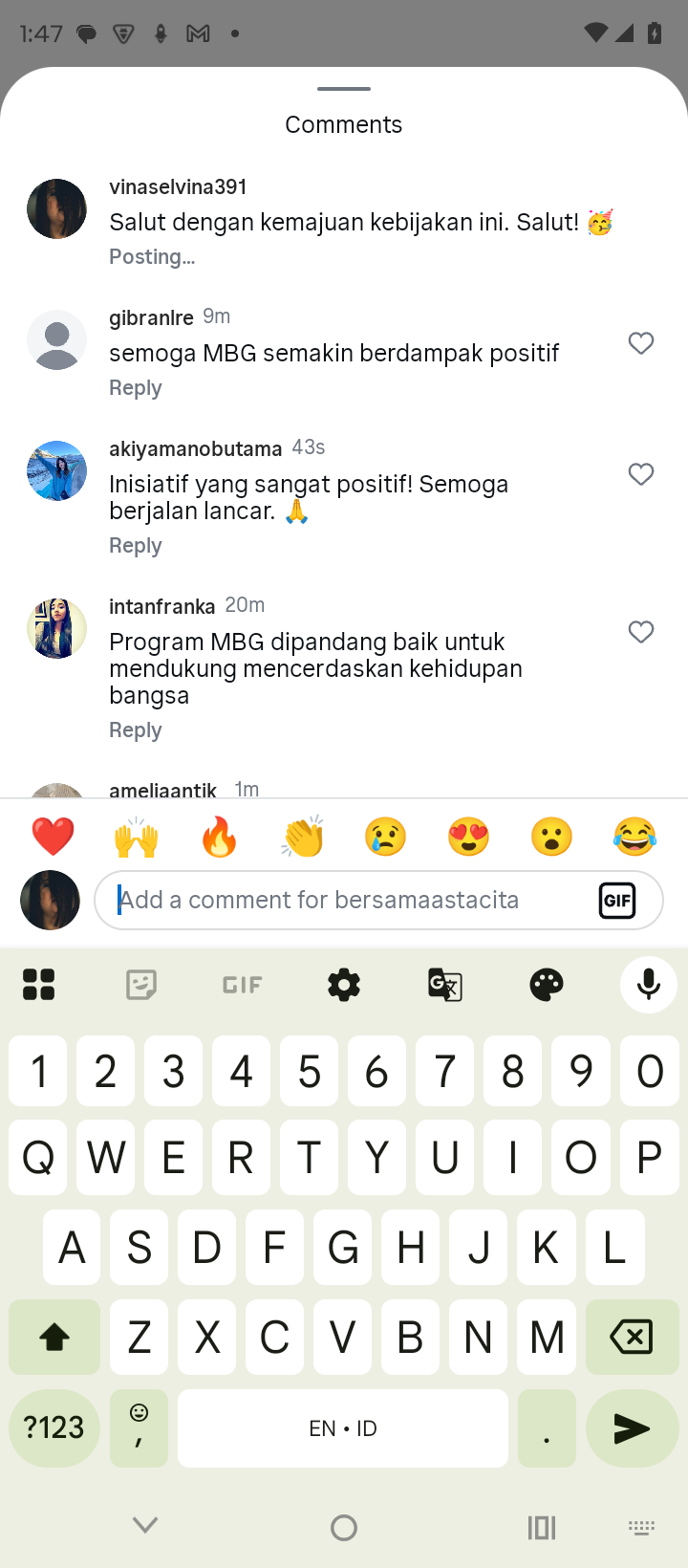
Task: Open the keyboard theme palette
Action: point(547,985)
